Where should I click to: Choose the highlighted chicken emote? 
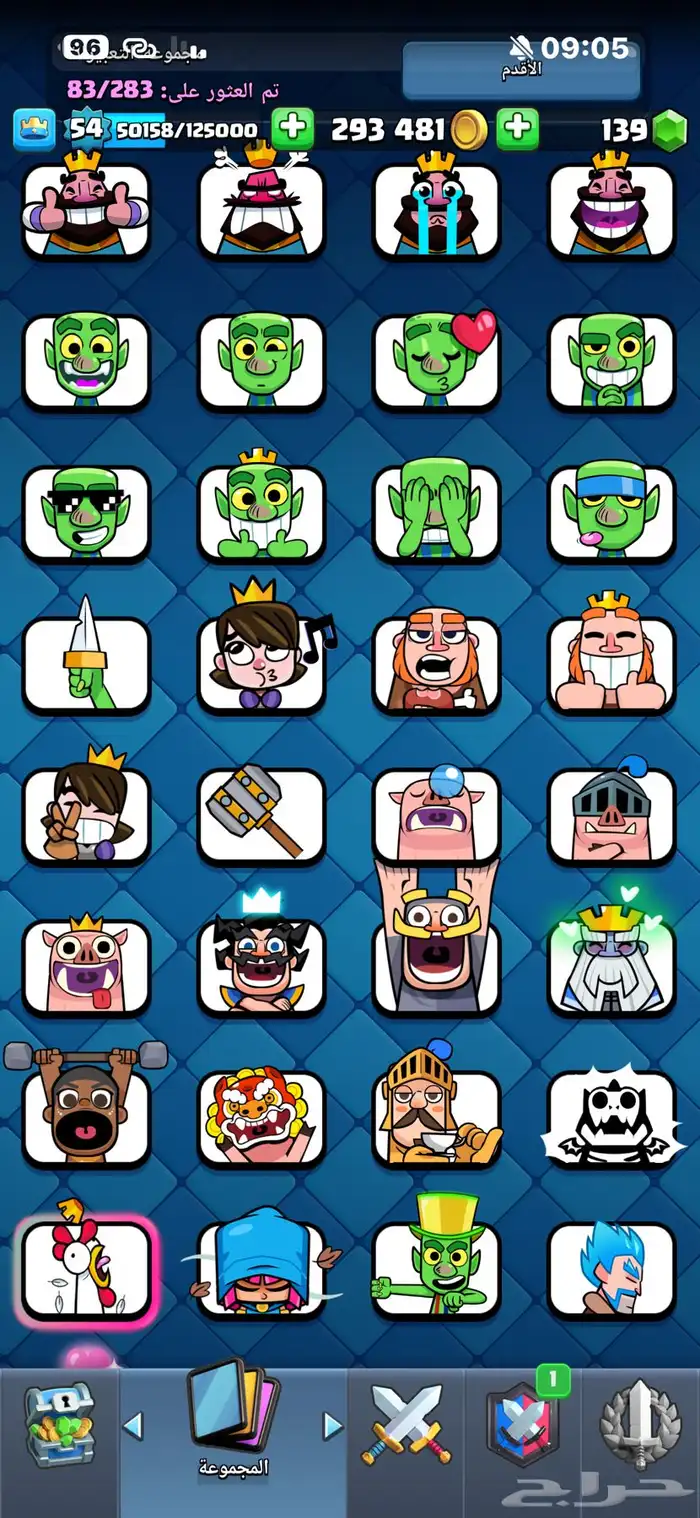[86, 1268]
